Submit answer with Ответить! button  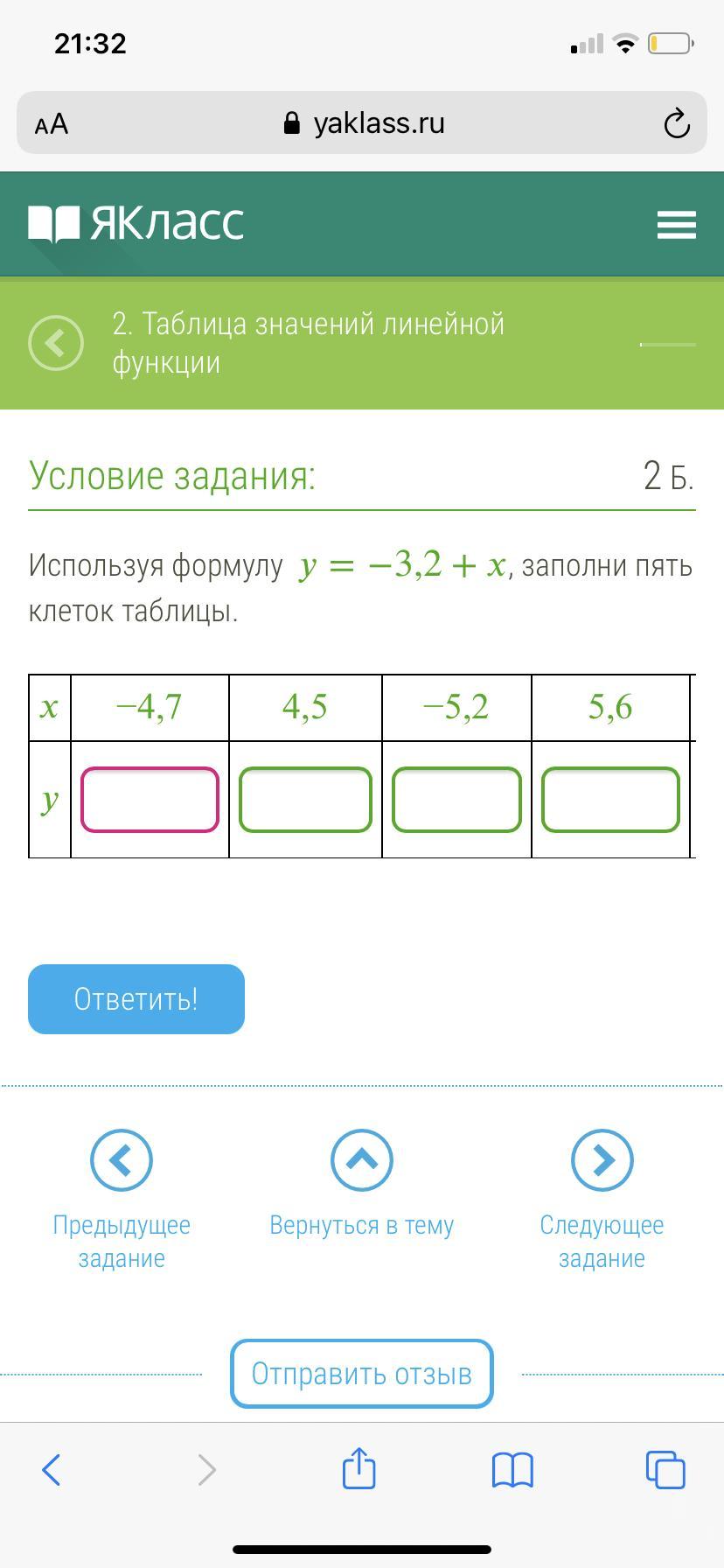[x=136, y=999]
